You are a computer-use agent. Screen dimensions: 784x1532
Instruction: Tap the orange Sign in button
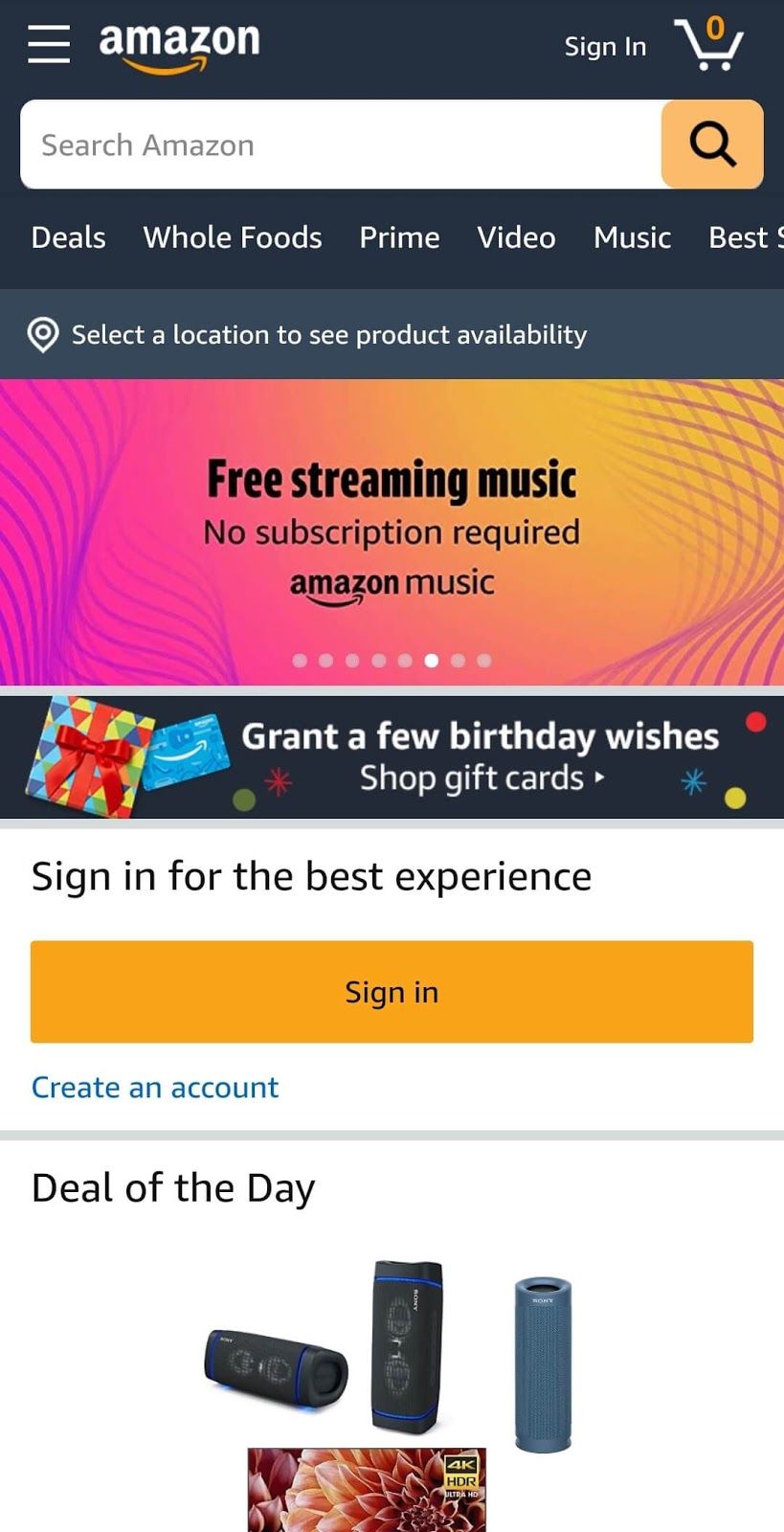(392, 992)
